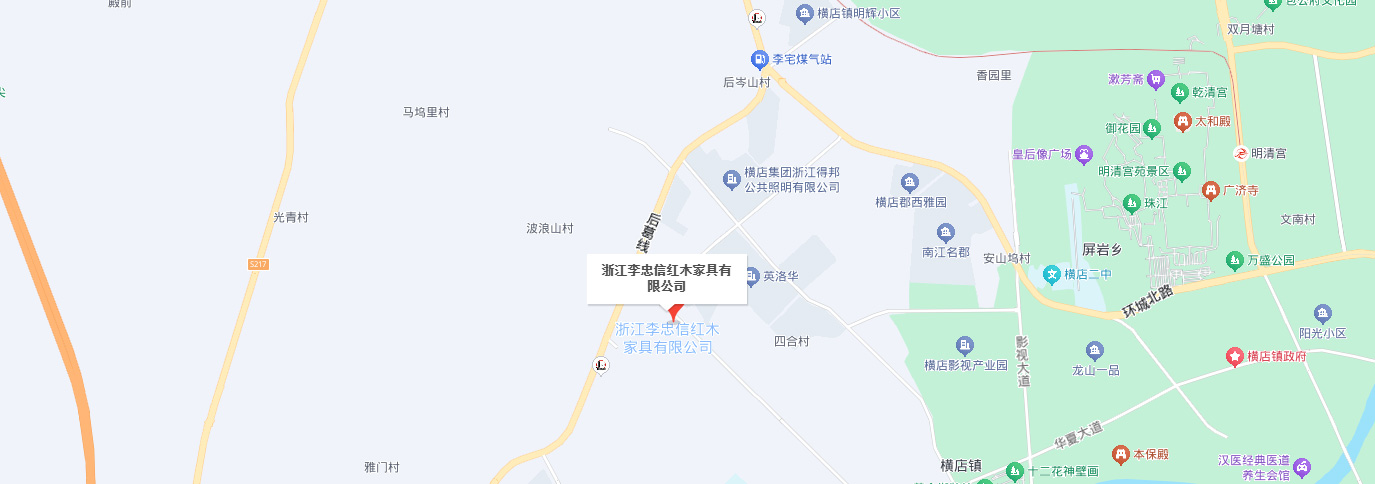
Task: Open 横店集团浙江得邦公共照明有限公司 marker
Action: click(x=731, y=179)
